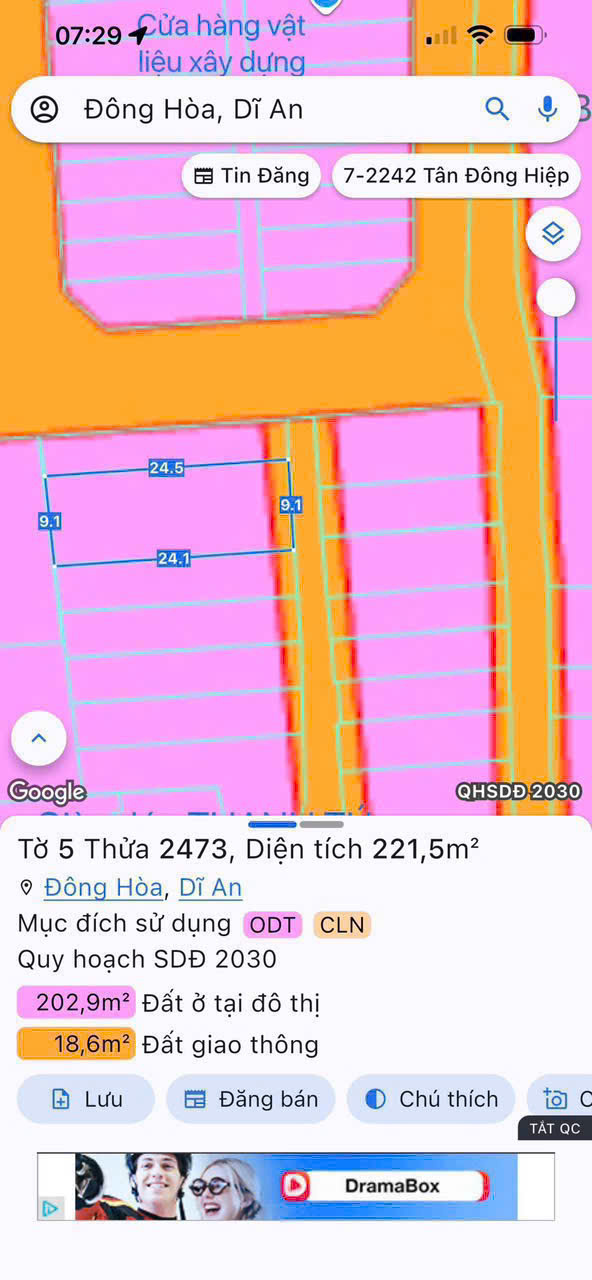Dismiss ads with TẮT QC
592x1280 pixels.
[x=555, y=1128]
